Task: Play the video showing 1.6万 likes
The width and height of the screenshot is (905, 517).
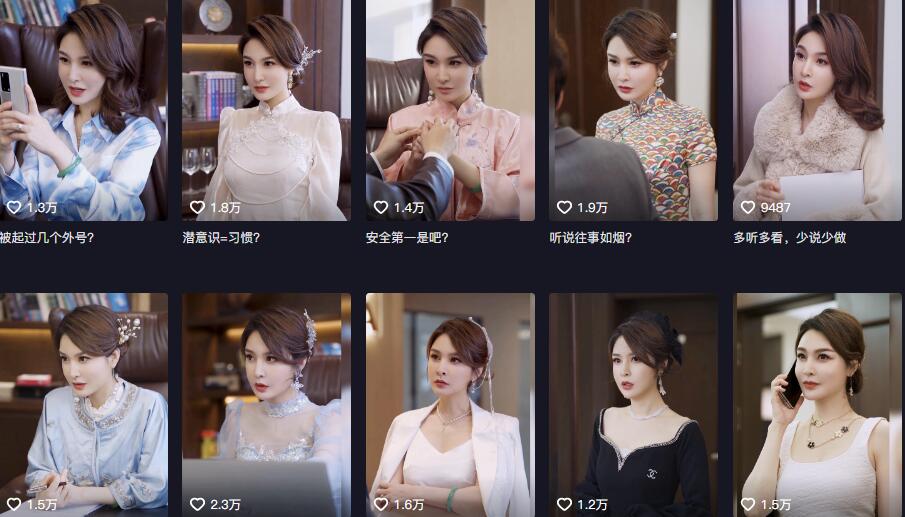Action: [450, 400]
